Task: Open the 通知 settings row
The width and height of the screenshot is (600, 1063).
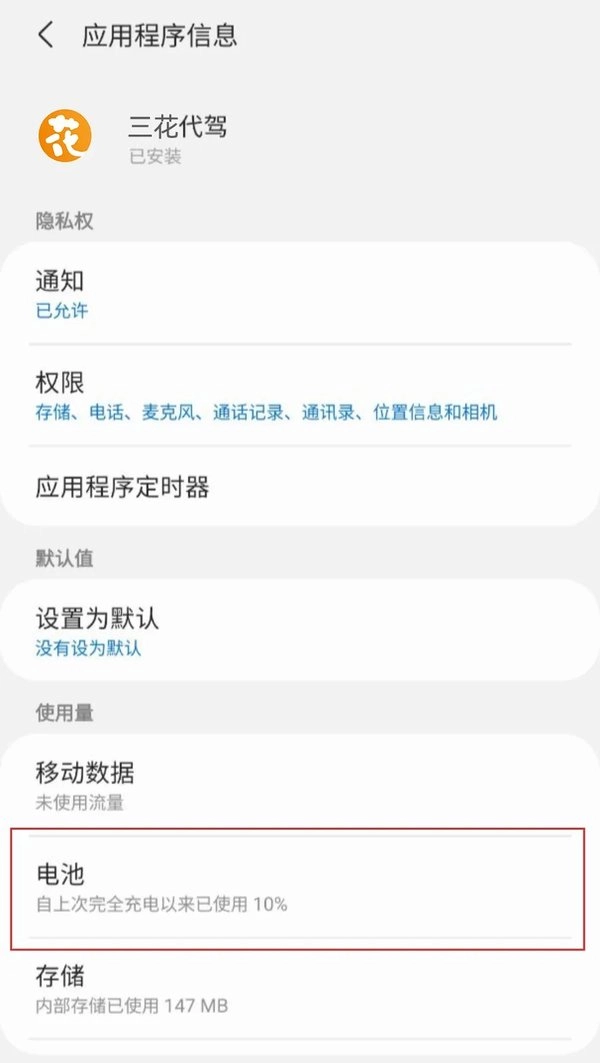Action: [300, 294]
